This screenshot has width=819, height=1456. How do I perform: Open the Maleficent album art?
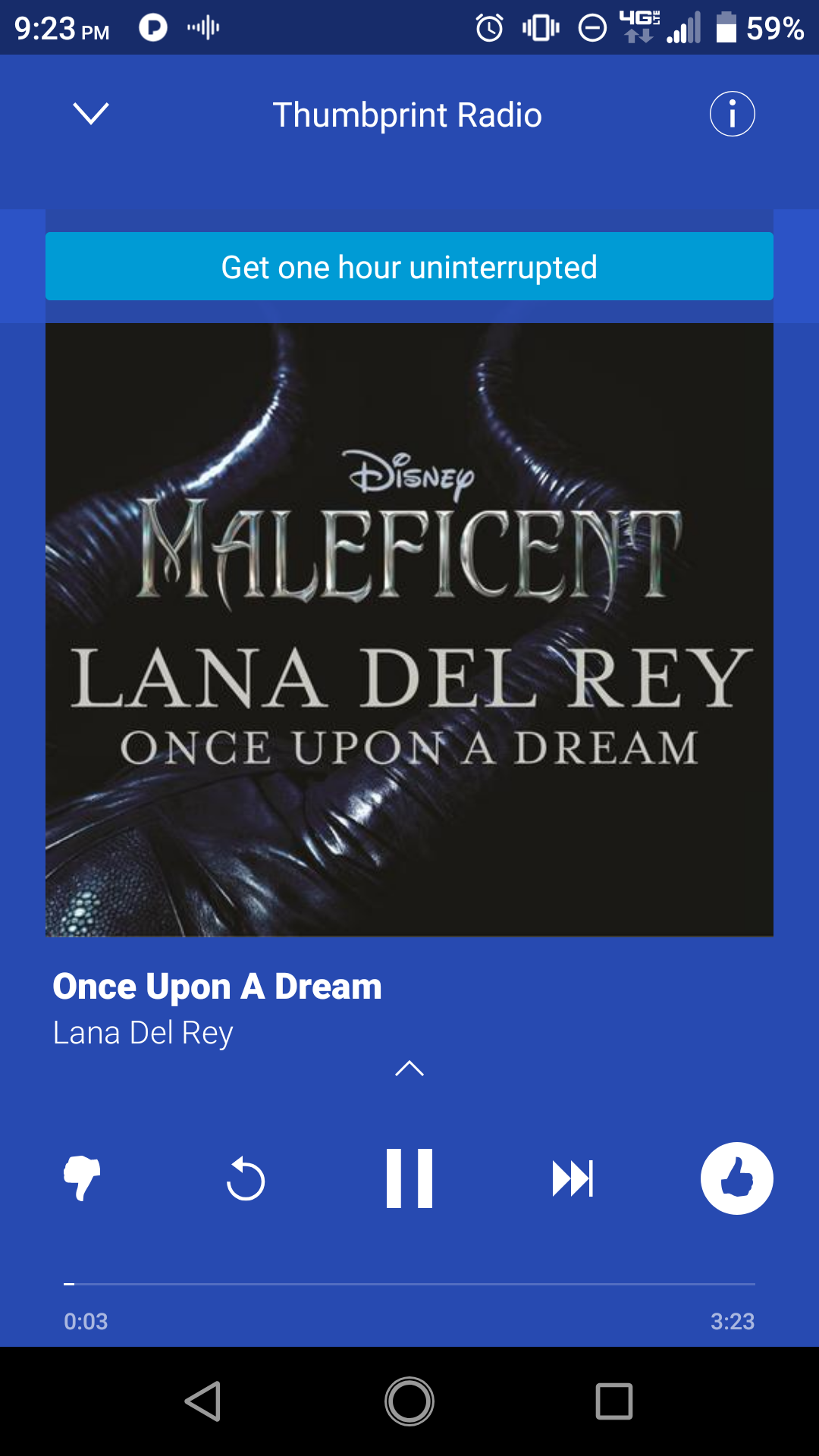pyautogui.click(x=409, y=629)
